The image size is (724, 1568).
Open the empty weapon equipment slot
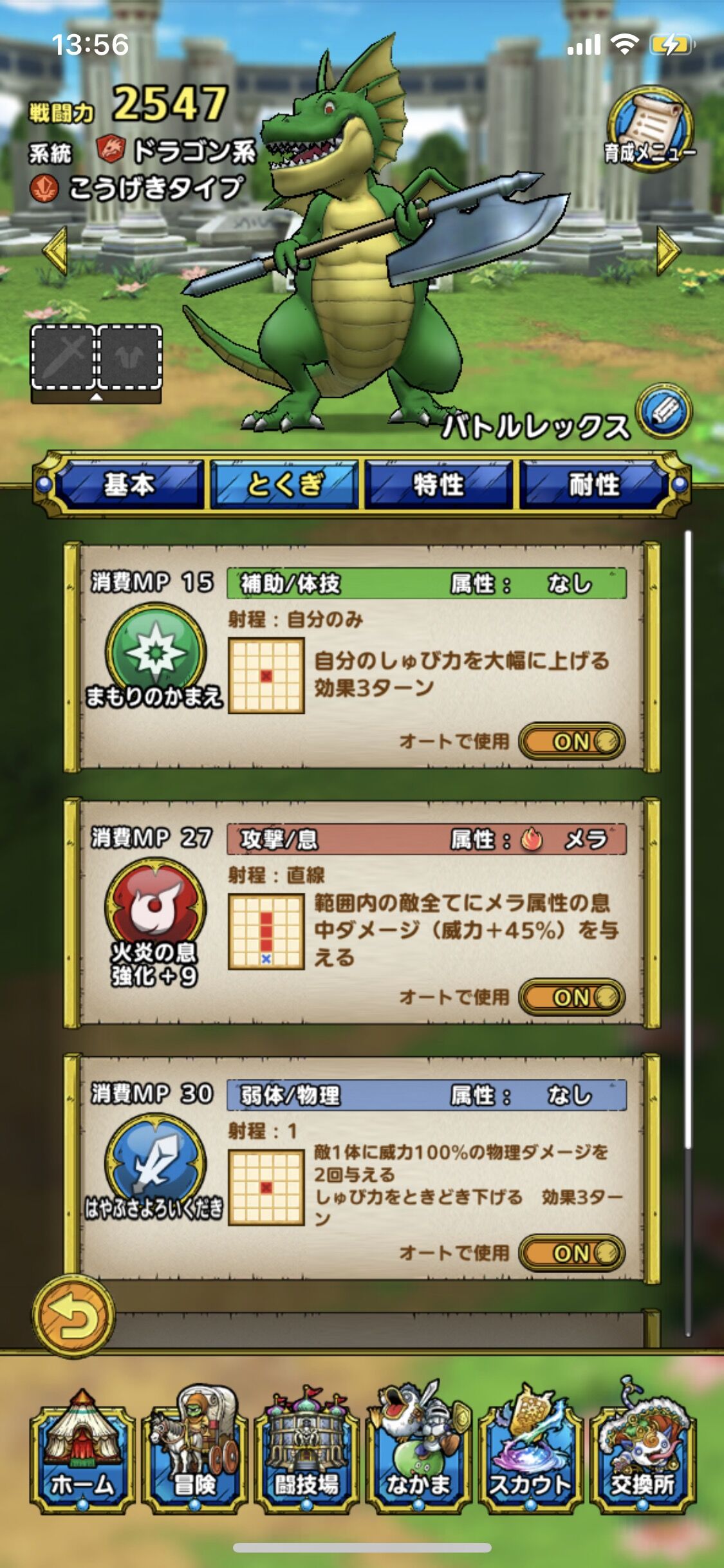[63, 356]
